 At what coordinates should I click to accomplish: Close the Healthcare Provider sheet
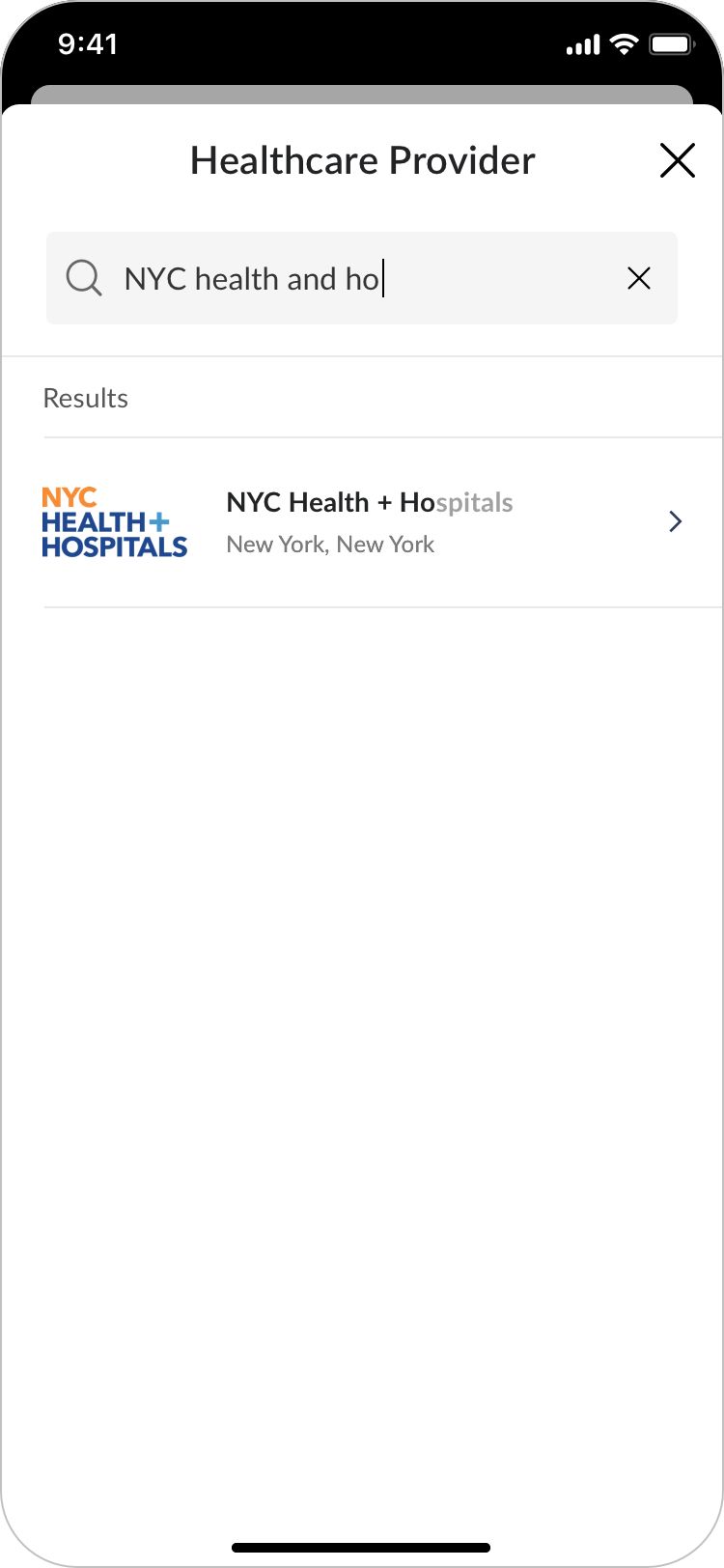pyautogui.click(x=677, y=160)
